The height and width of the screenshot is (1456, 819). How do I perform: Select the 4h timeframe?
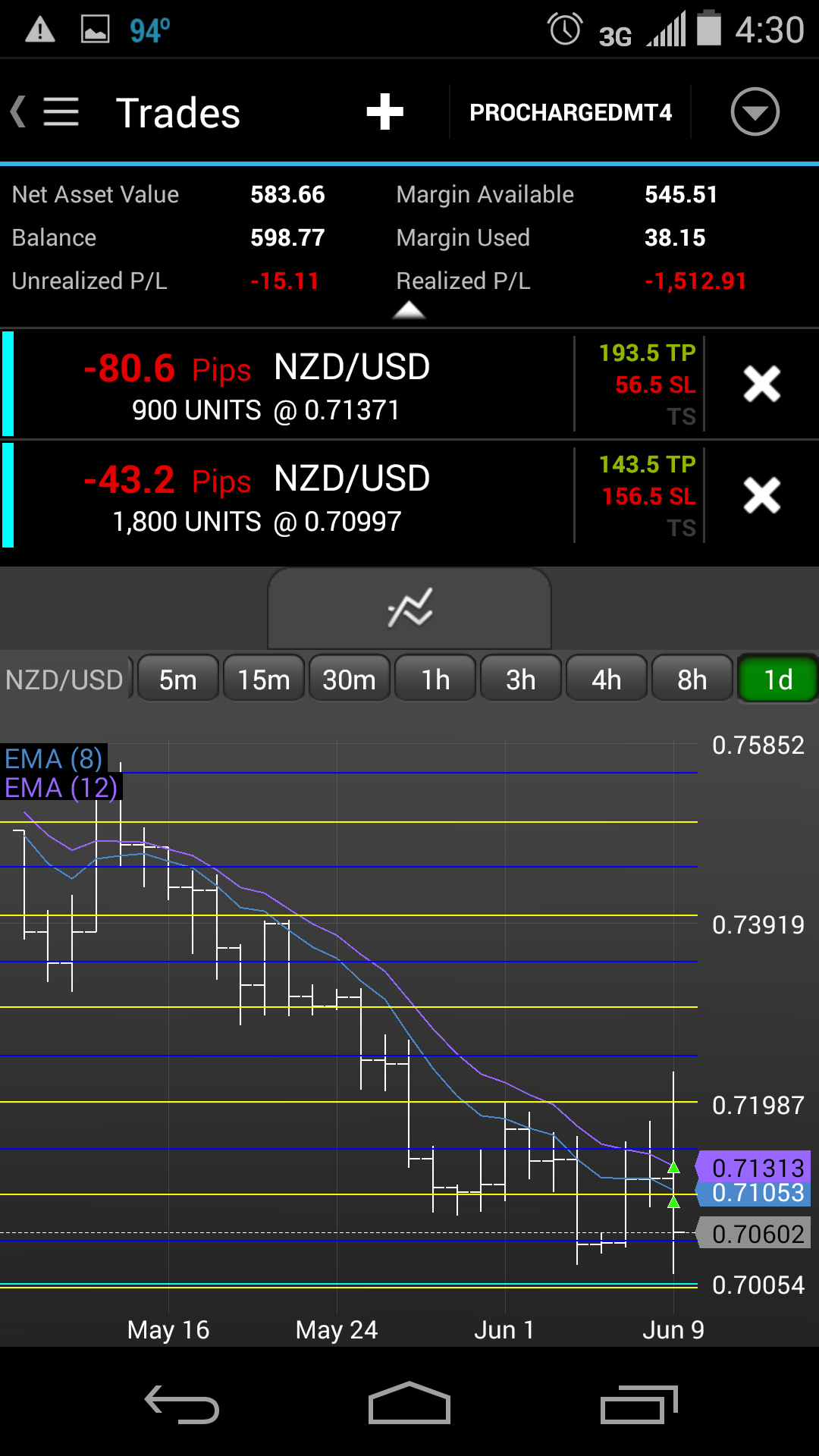pyautogui.click(x=607, y=679)
